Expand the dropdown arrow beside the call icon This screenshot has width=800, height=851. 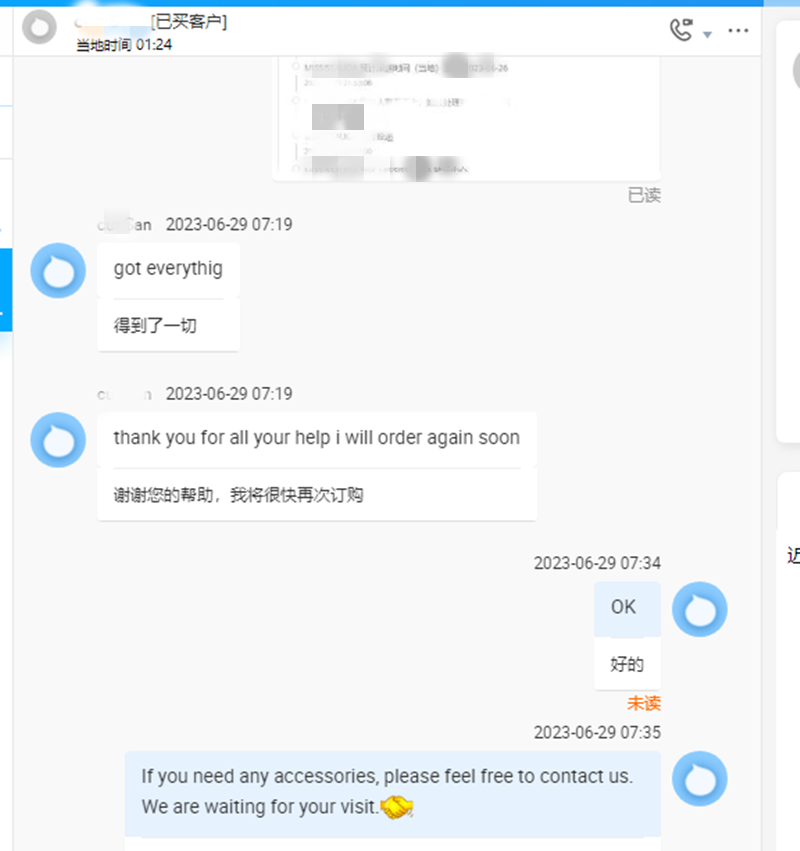point(707,35)
